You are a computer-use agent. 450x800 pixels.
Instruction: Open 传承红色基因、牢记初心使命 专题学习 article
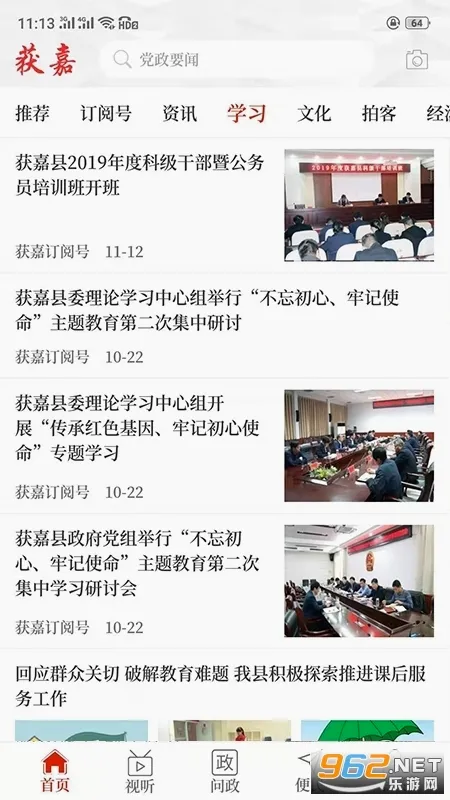[225, 445]
